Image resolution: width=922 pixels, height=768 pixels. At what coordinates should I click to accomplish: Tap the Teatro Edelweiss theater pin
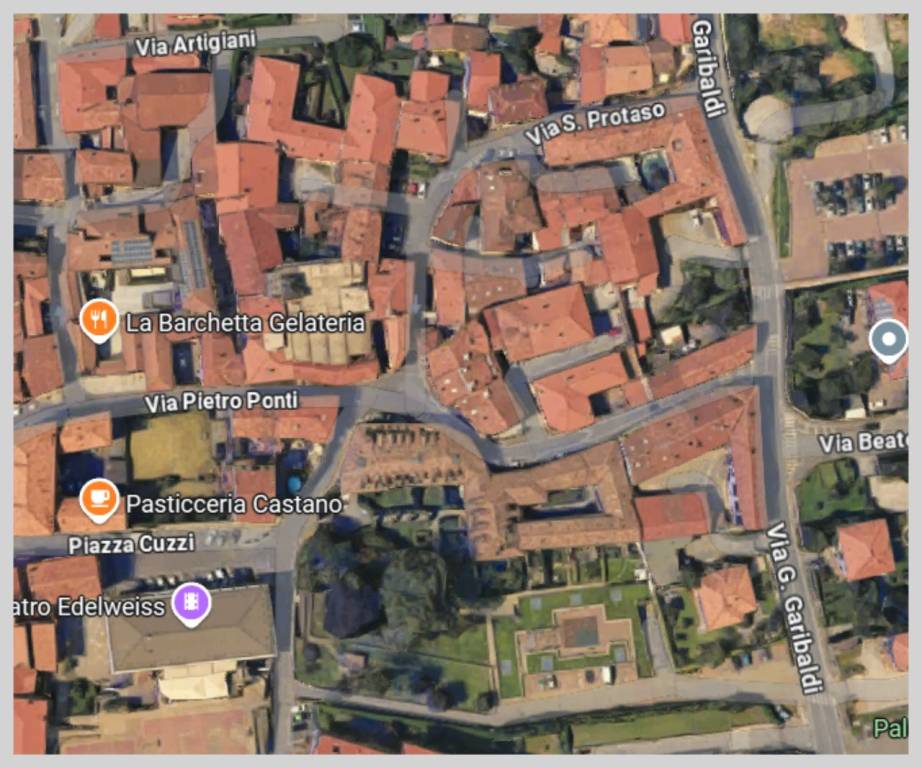coord(190,602)
